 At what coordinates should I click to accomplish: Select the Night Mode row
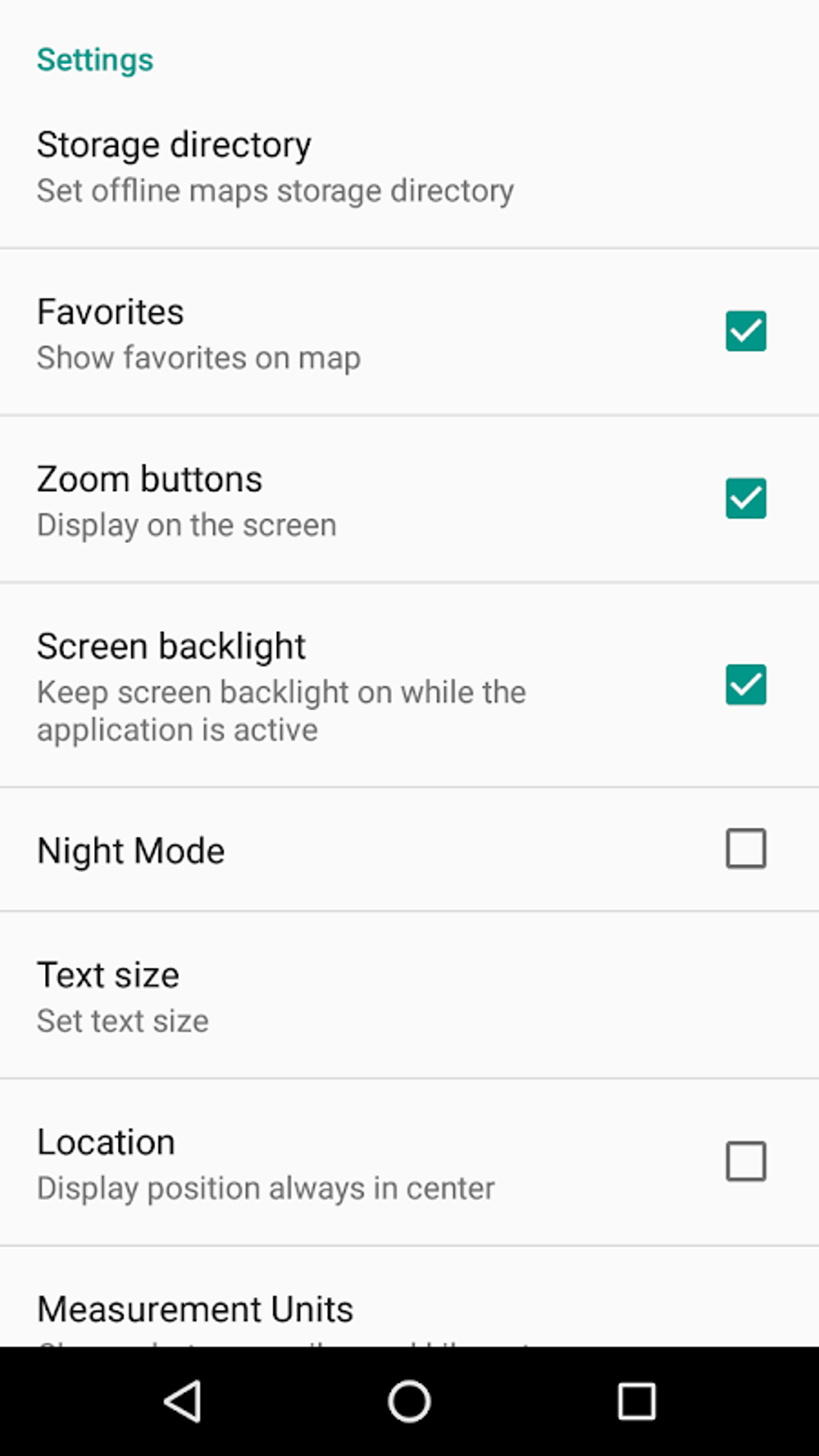pos(131,849)
